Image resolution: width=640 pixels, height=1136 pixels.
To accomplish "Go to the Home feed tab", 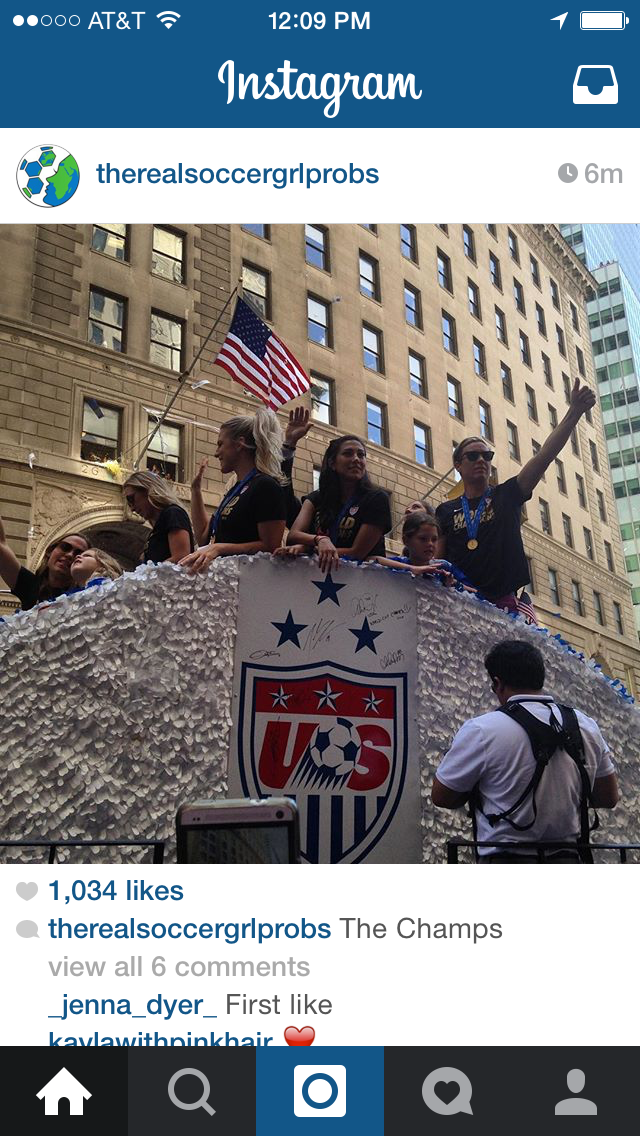I will click(64, 1091).
